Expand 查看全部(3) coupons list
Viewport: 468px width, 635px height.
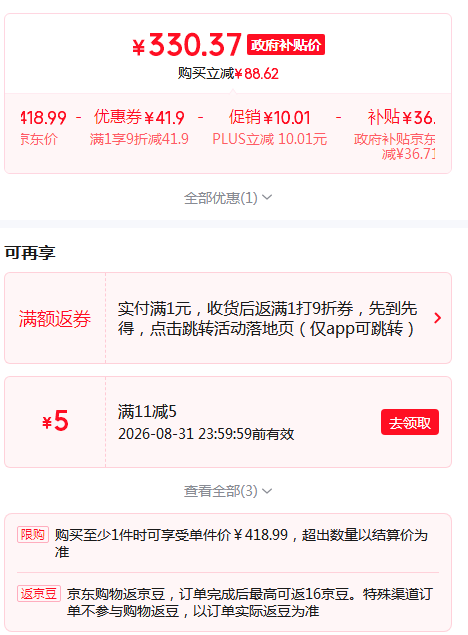click(x=228, y=491)
